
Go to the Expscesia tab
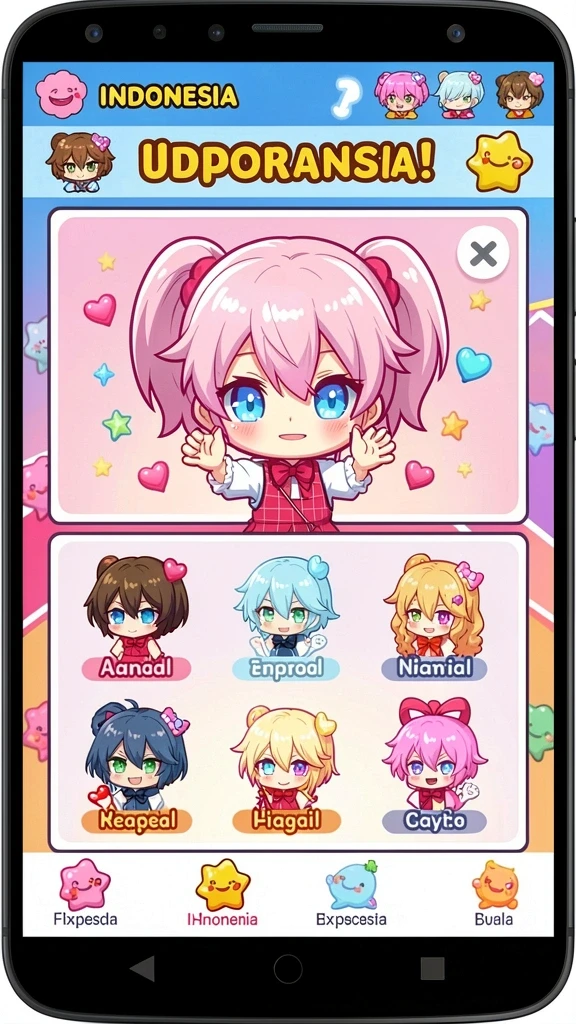tap(351, 893)
